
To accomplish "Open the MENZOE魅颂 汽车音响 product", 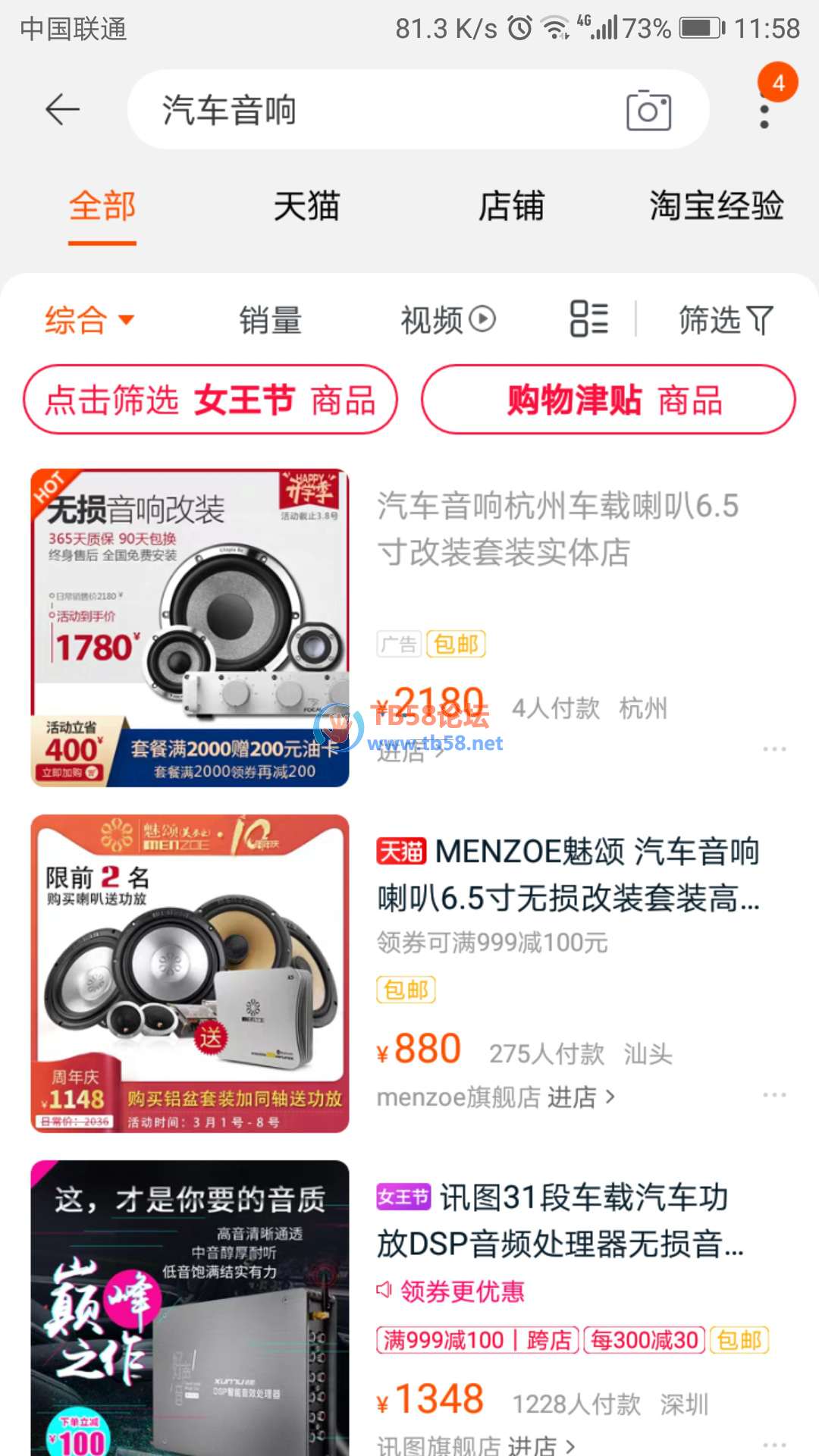I will pos(567,874).
